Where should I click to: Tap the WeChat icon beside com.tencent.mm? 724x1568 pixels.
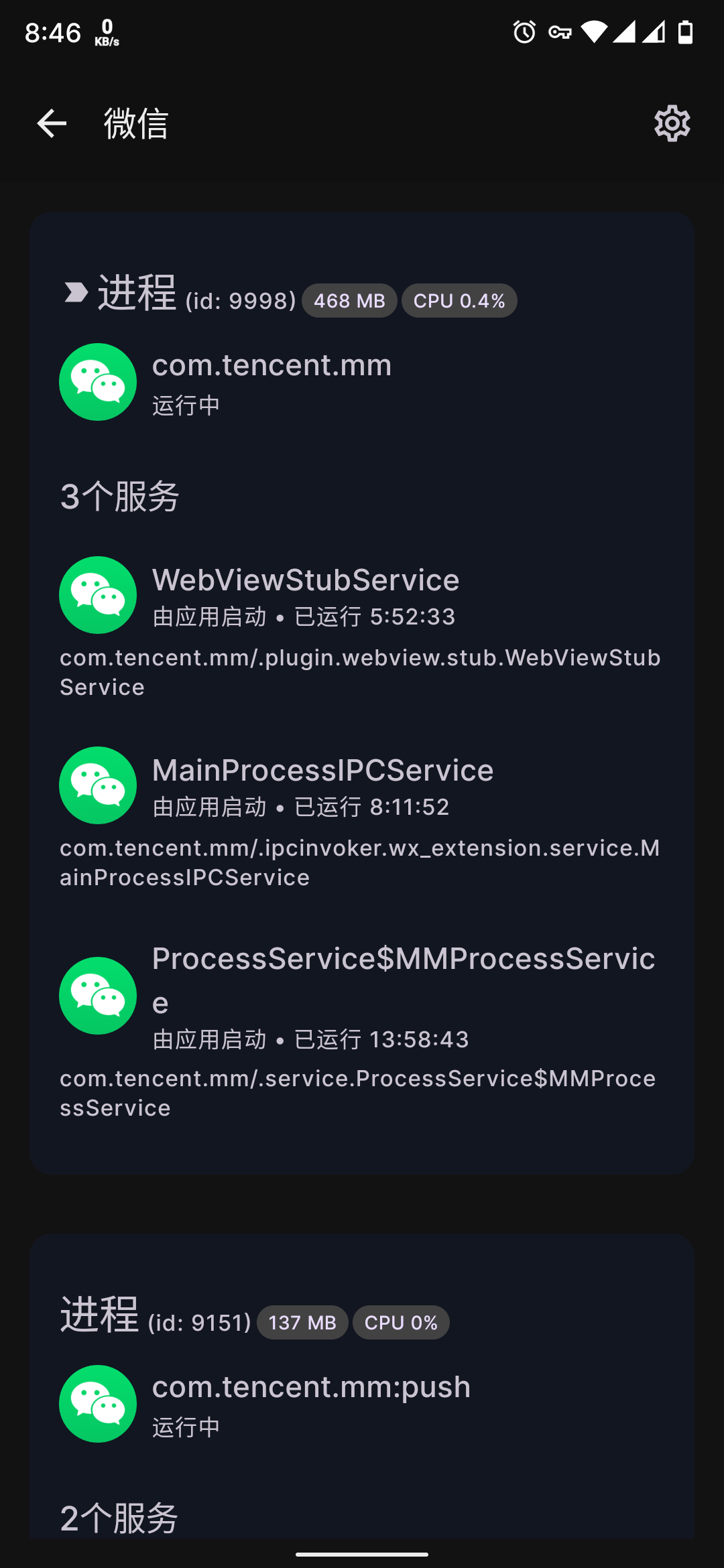(x=97, y=382)
